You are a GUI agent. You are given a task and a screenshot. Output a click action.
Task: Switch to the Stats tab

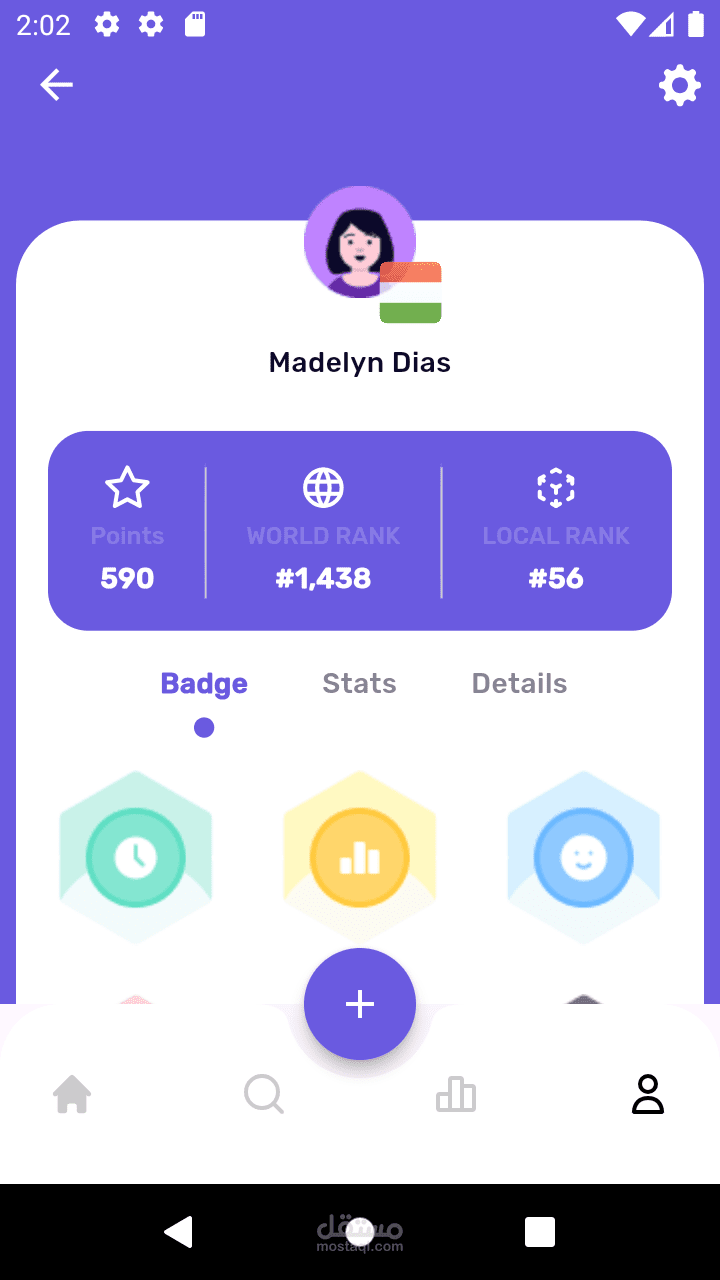[359, 684]
